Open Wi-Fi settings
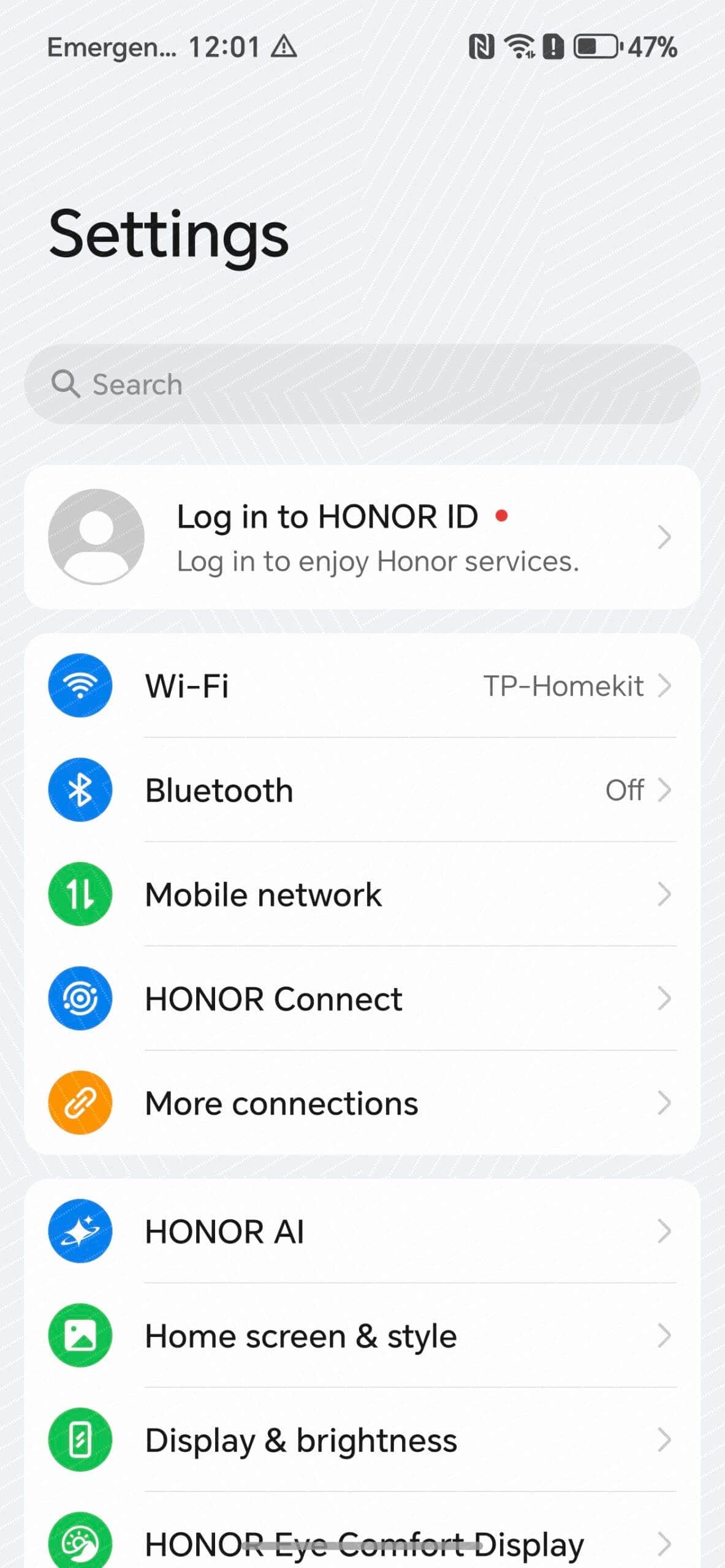This screenshot has height=1568, width=725. [x=362, y=685]
